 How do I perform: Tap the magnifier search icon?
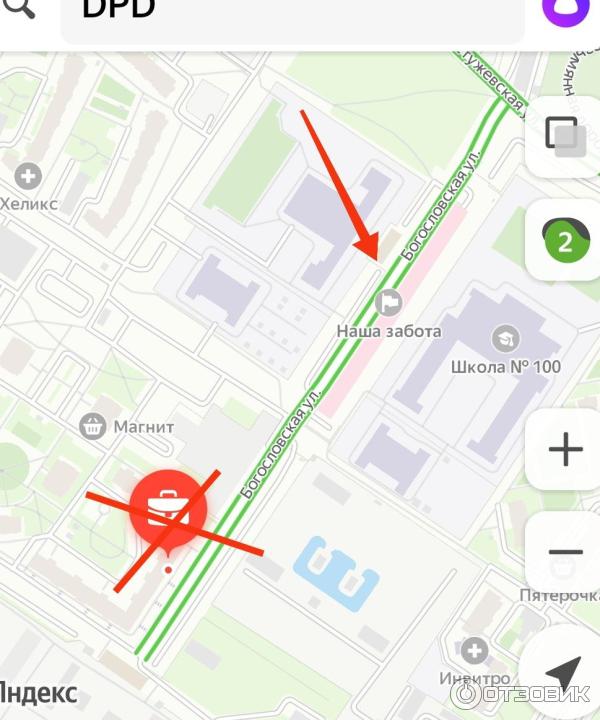pyautogui.click(x=20, y=8)
